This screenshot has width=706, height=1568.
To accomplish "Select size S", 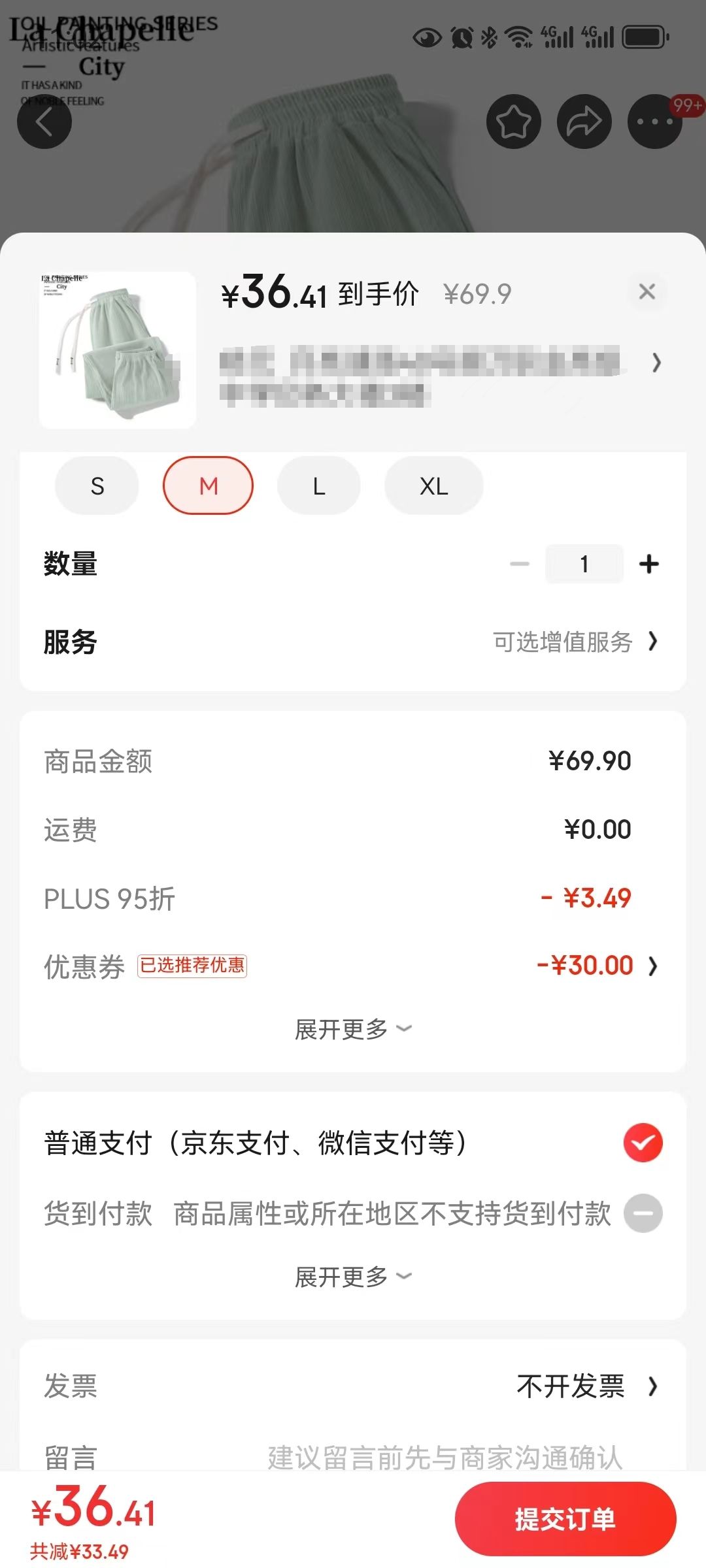I will pos(97,486).
